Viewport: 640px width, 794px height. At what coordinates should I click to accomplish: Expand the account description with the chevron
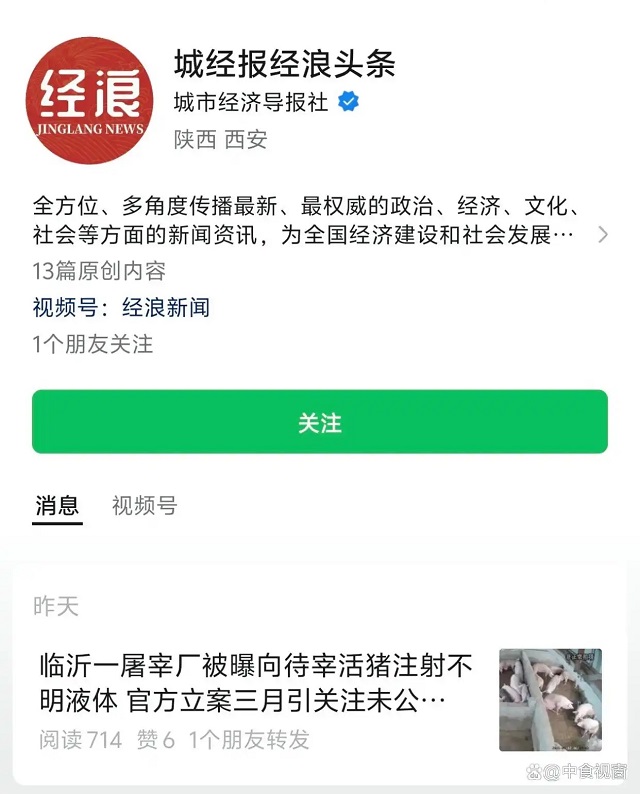tap(602, 235)
